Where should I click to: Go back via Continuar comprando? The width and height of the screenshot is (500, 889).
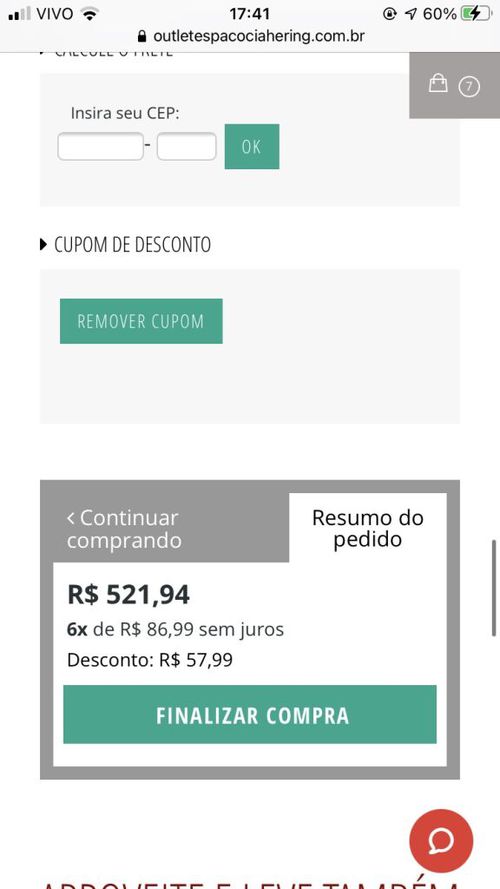[124, 528]
